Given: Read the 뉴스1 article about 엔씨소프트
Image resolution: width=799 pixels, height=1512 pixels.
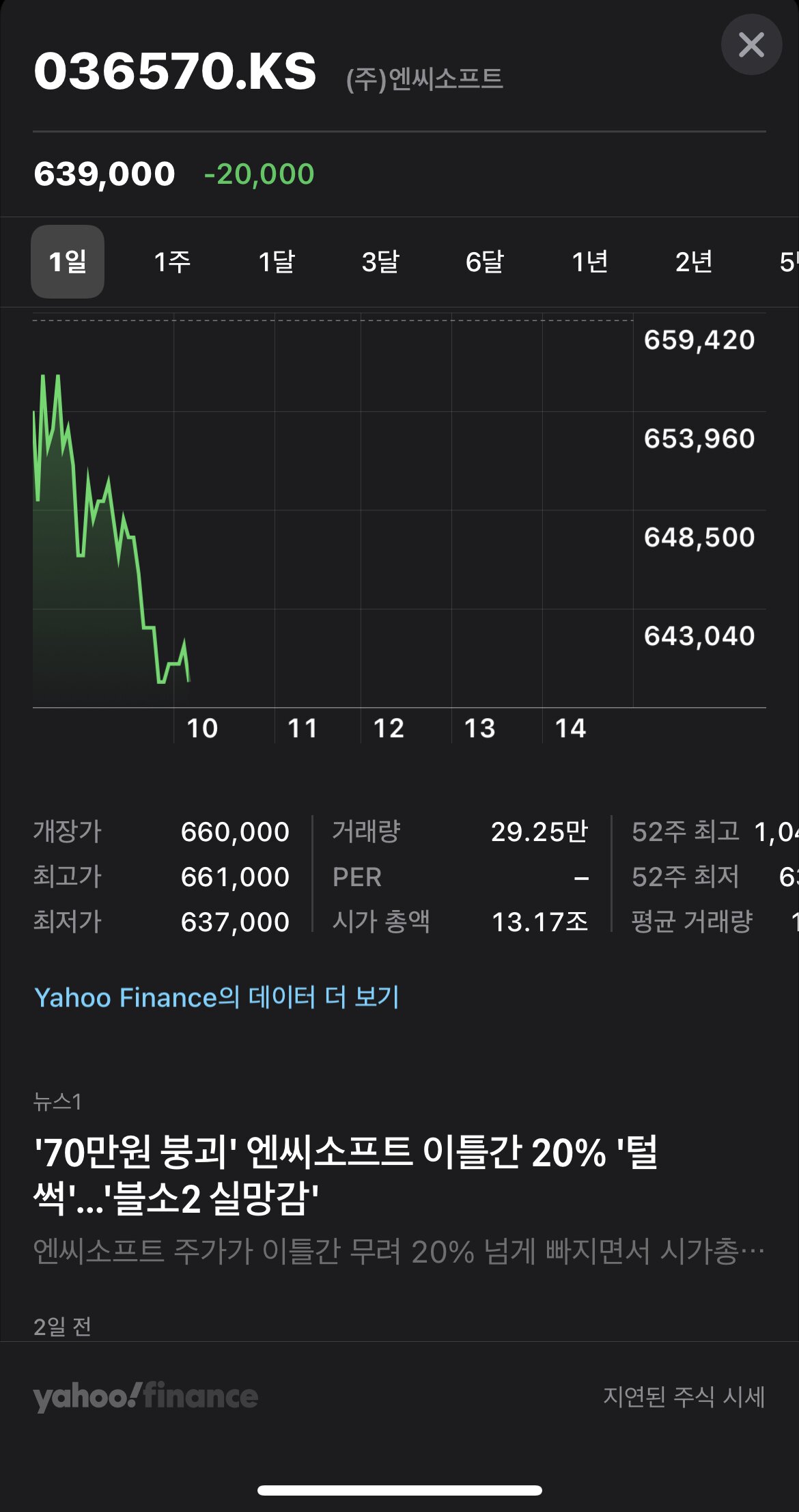Looking at the screenshot, I should pos(346,1175).
